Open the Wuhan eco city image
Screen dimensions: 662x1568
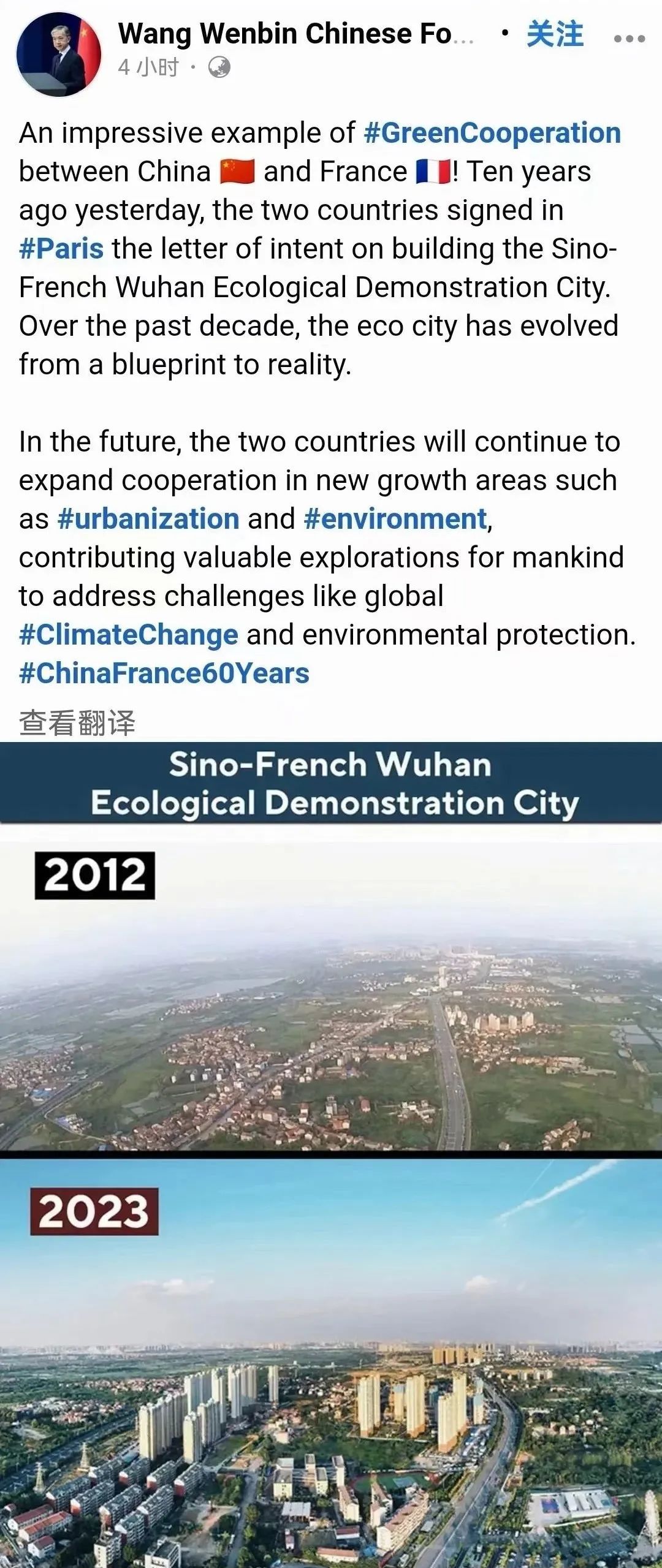(x=331, y=1152)
